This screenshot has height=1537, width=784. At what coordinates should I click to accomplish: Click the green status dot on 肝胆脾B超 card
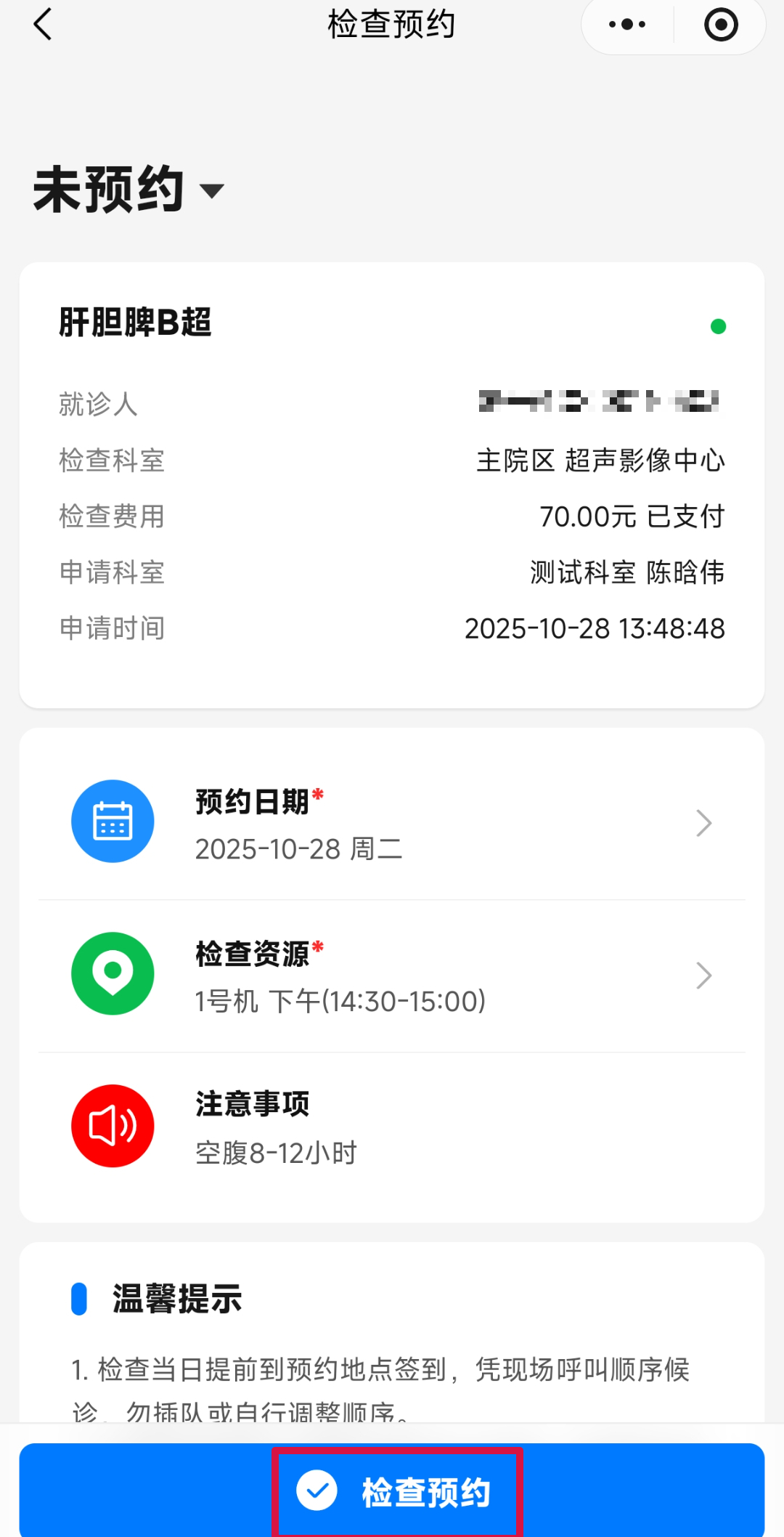[718, 326]
